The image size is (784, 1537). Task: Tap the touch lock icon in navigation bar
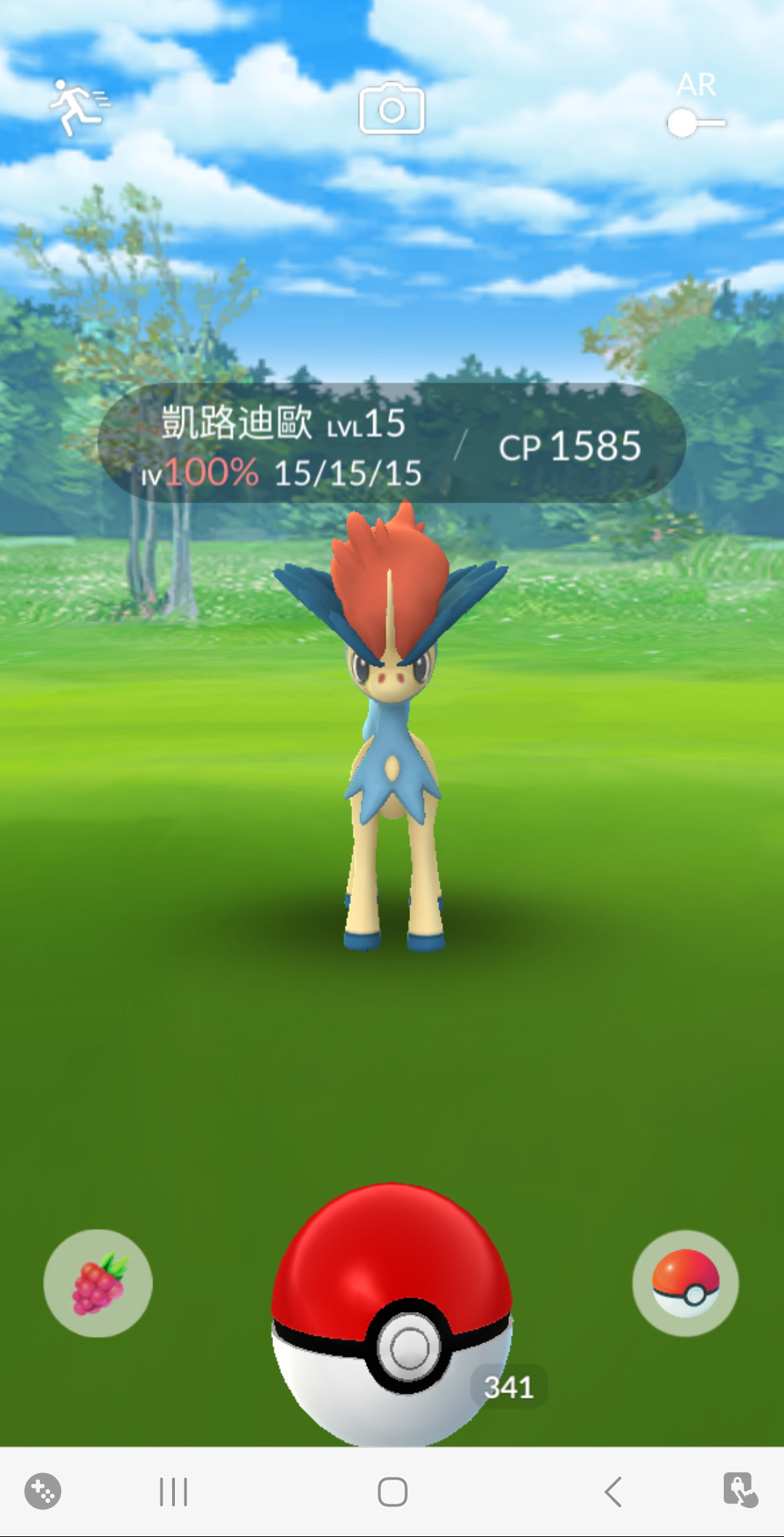[740, 1491]
